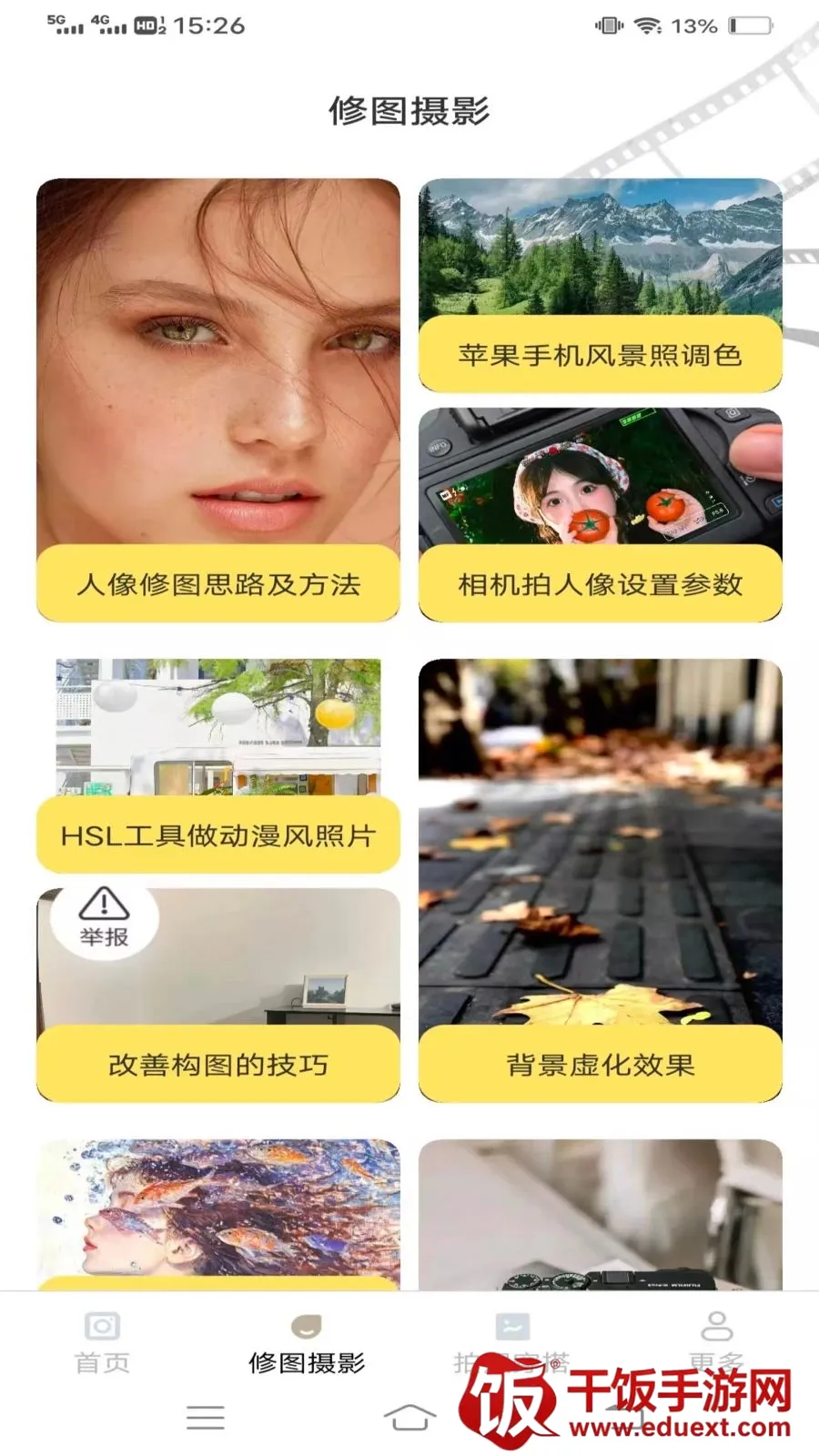Switch to the 首页 tab
819x1456 pixels.
[x=102, y=1343]
